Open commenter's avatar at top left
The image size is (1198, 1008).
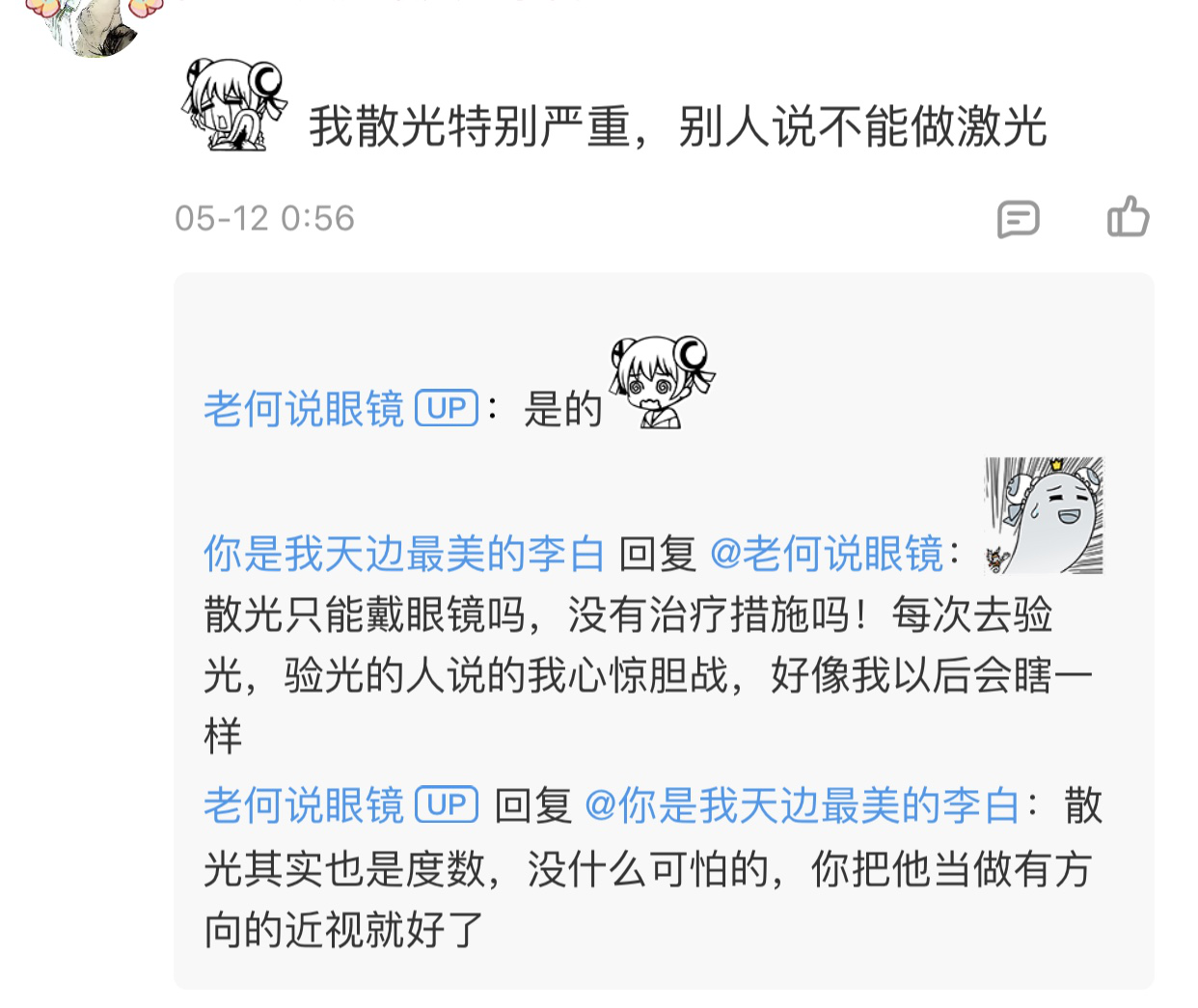(95, 23)
